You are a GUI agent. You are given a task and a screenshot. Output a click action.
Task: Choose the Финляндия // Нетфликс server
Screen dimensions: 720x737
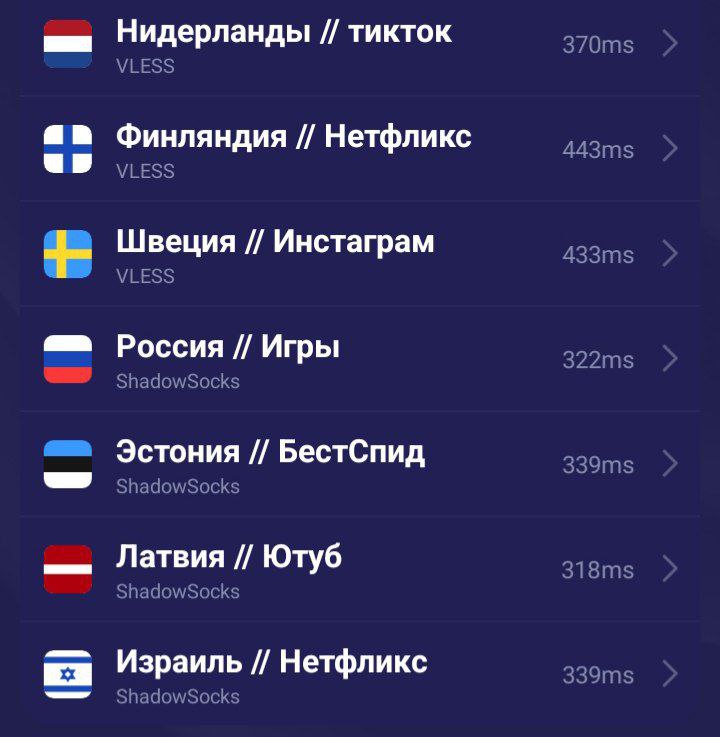294,149
